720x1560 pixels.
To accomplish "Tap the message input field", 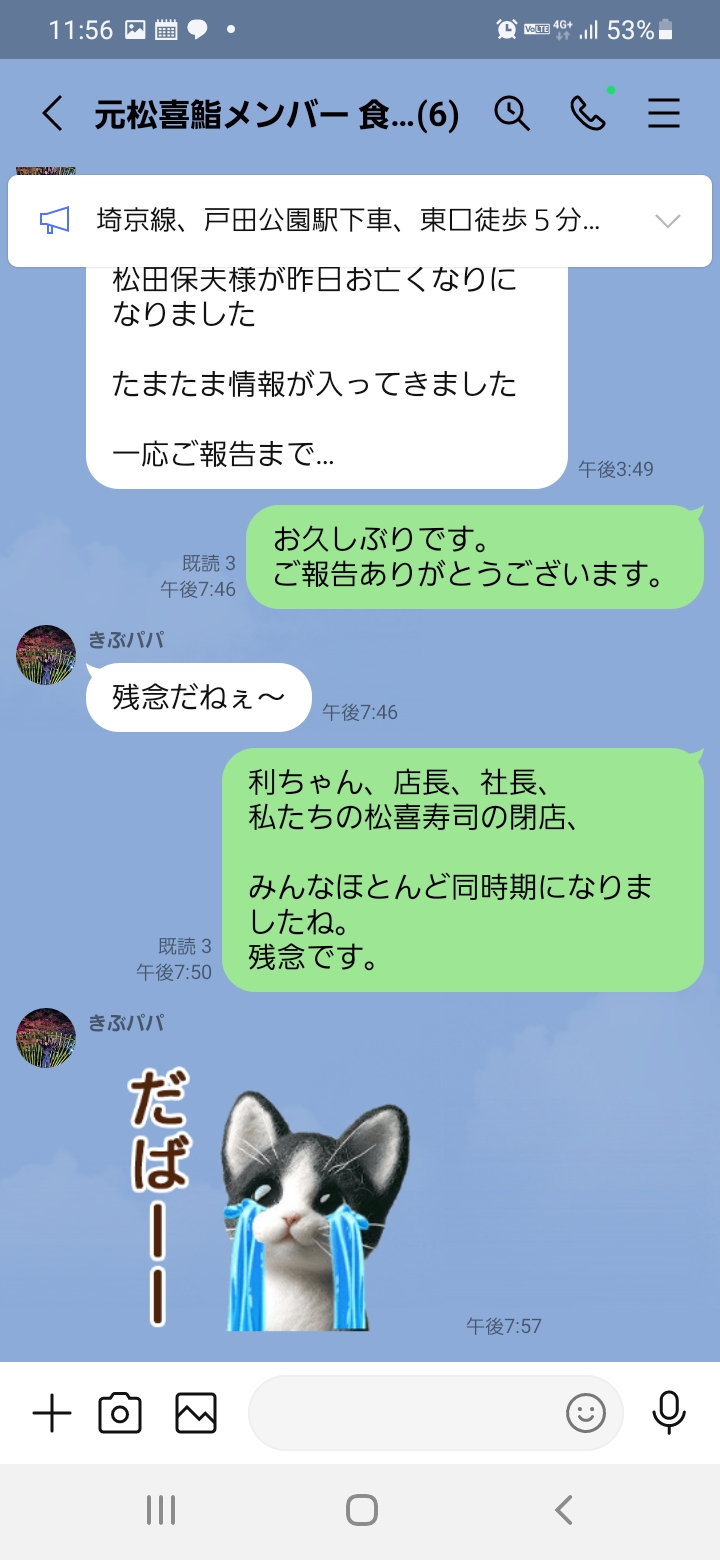I will 400,1413.
